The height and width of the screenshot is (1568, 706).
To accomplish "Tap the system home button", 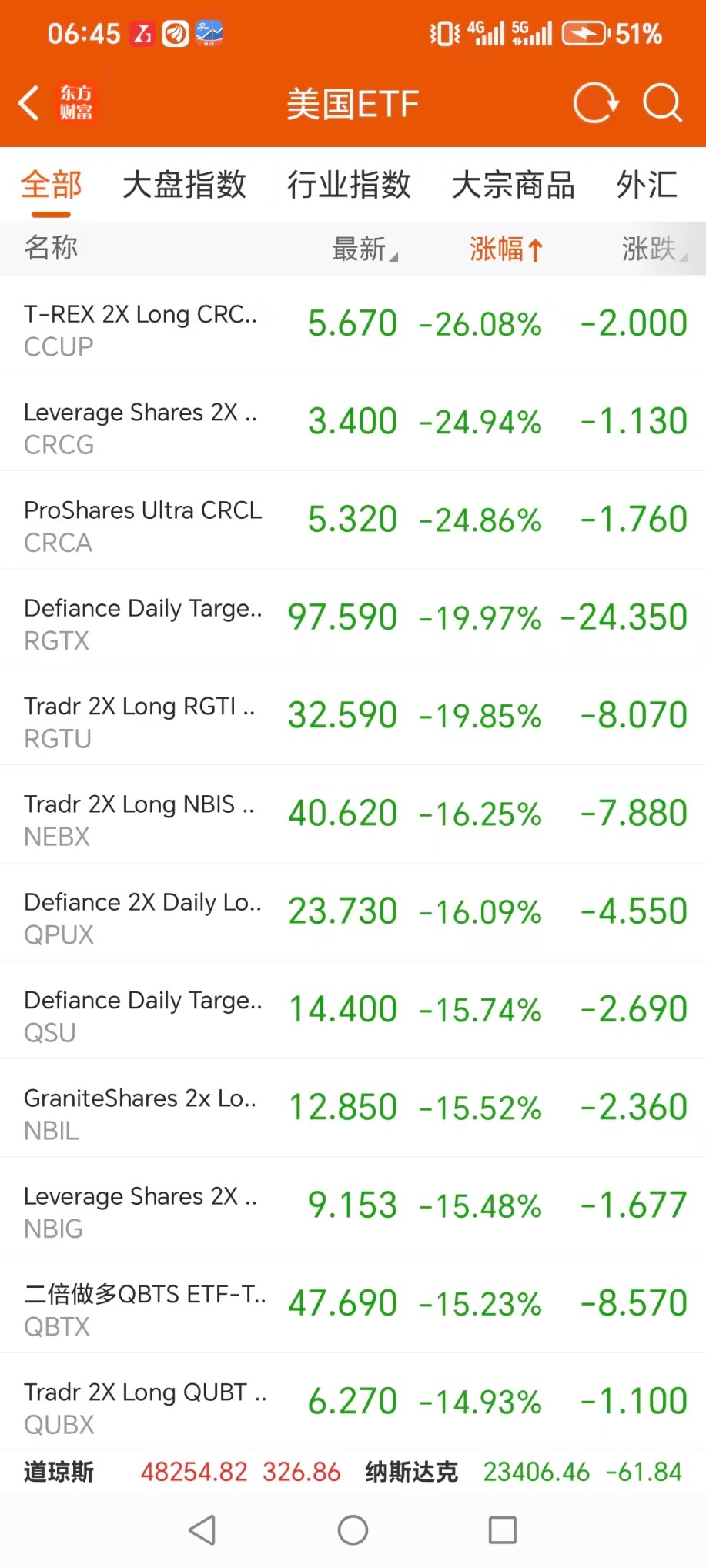I will tap(353, 1530).
